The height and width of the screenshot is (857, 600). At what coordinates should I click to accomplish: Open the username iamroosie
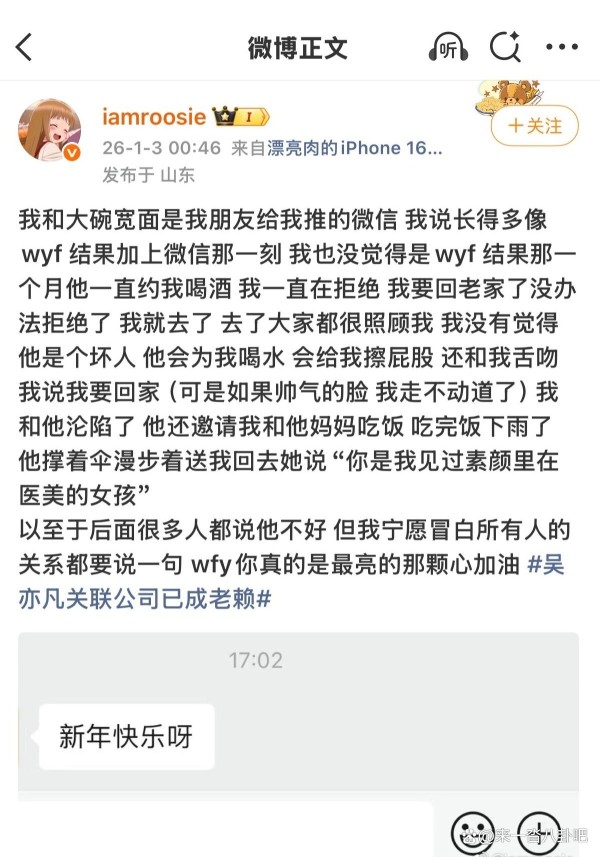pos(154,118)
